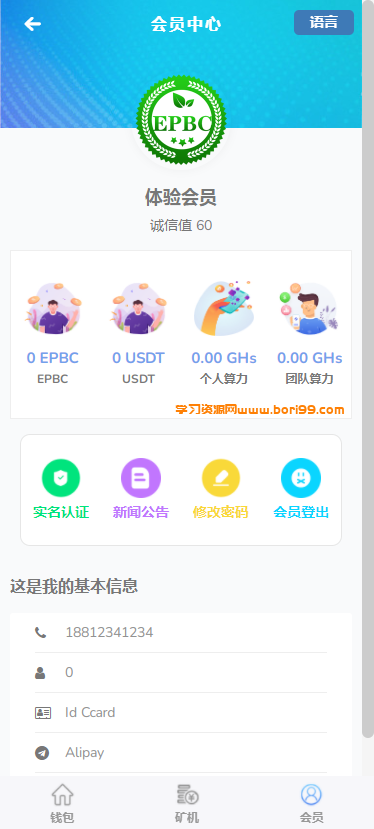Screen dimensions: 374x829
Task: Open the 语言 language button
Action: pos(324,23)
